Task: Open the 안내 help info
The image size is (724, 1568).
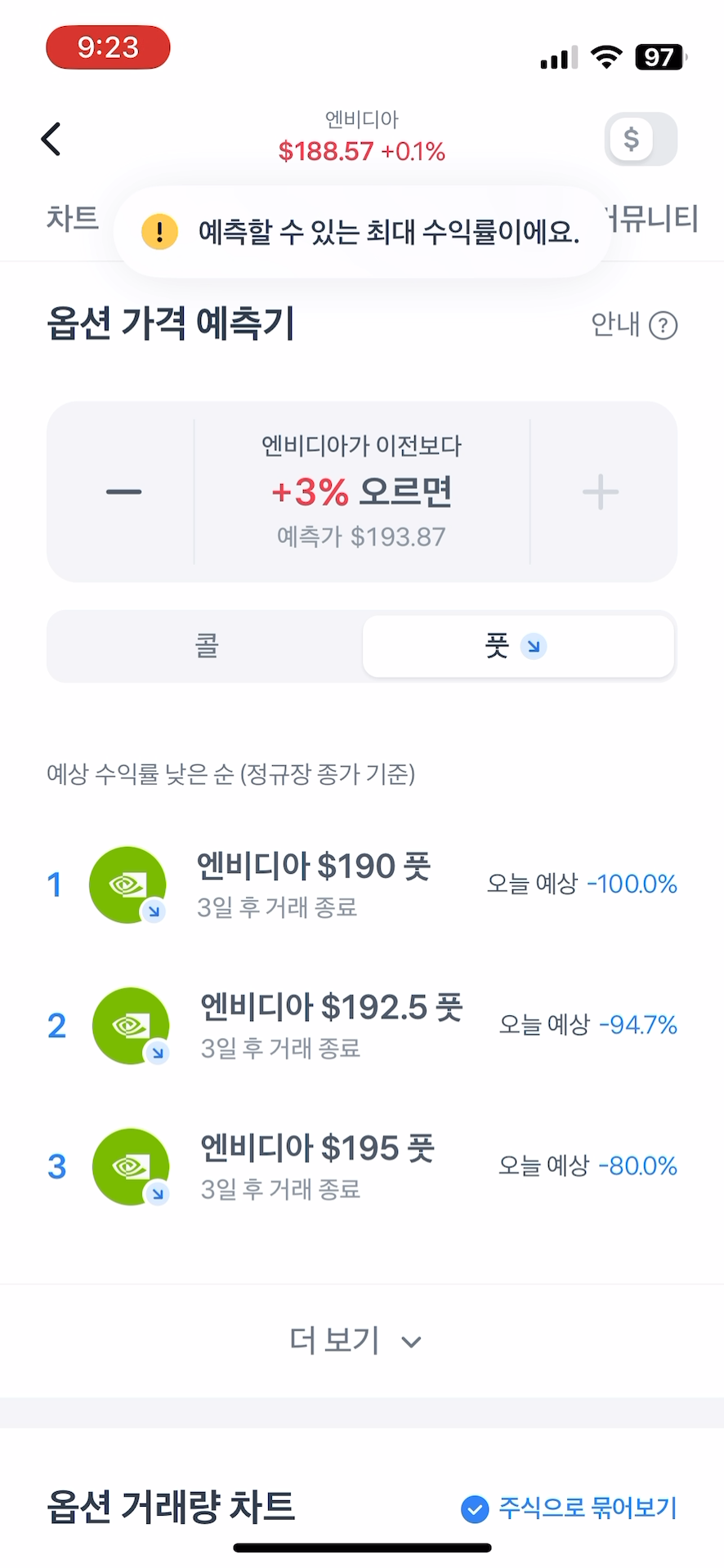Action: (x=634, y=325)
